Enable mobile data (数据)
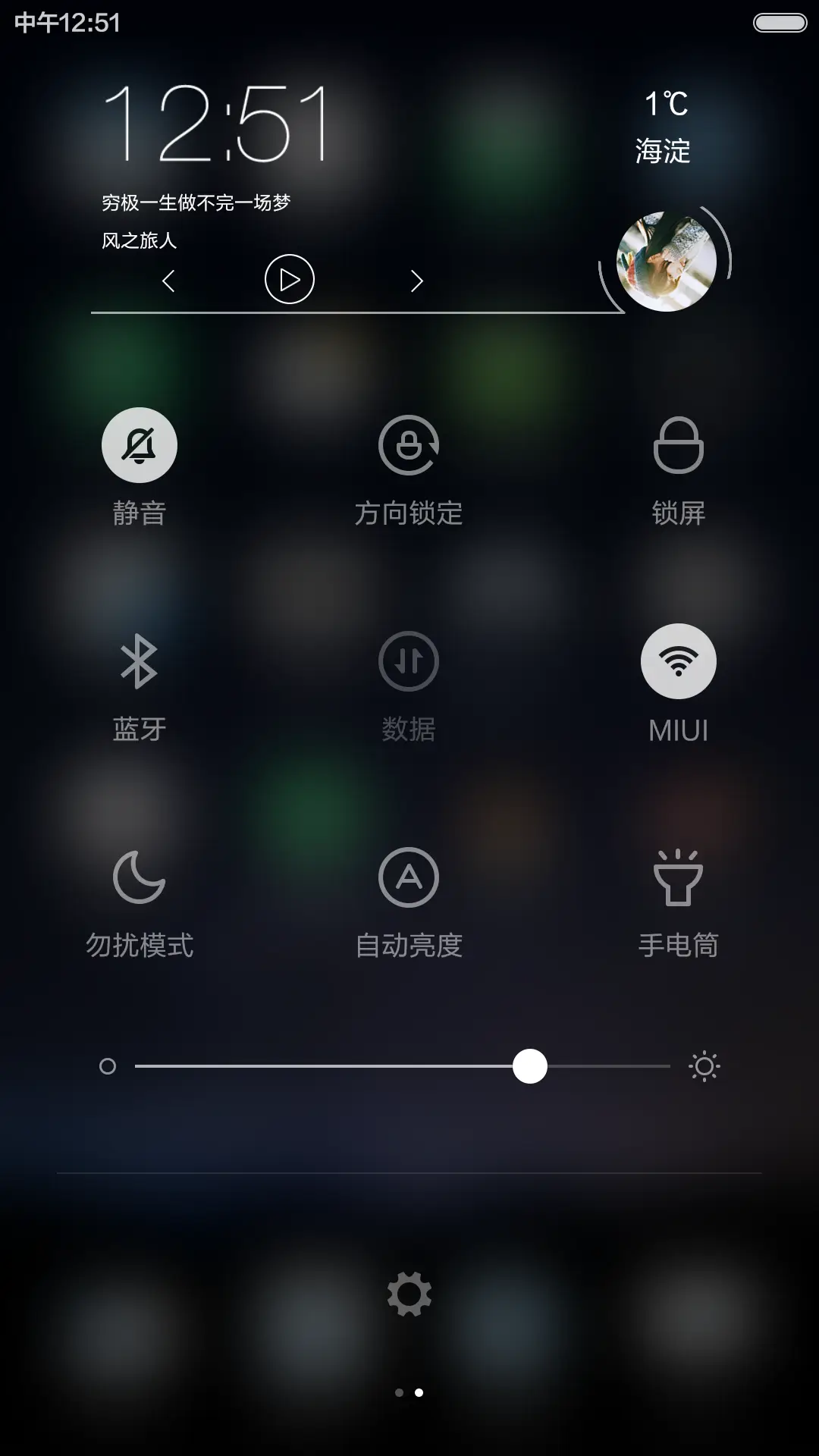Image resolution: width=819 pixels, height=1456 pixels. pyautogui.click(x=409, y=661)
